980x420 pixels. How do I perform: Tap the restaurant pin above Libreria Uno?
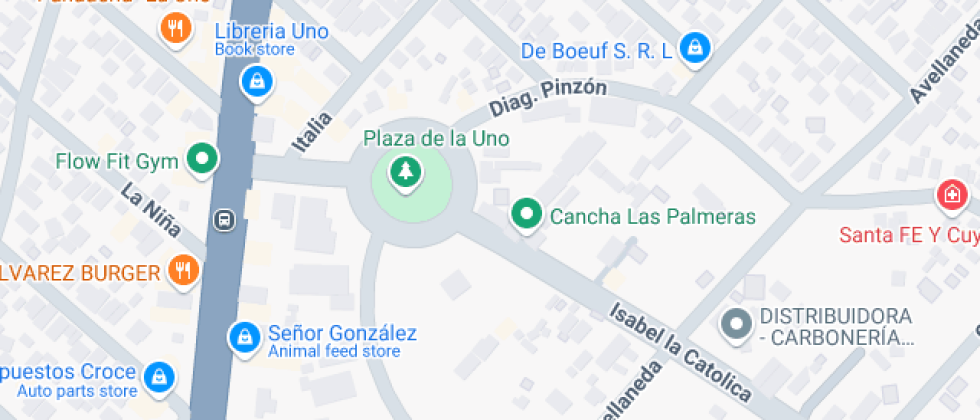tap(176, 29)
